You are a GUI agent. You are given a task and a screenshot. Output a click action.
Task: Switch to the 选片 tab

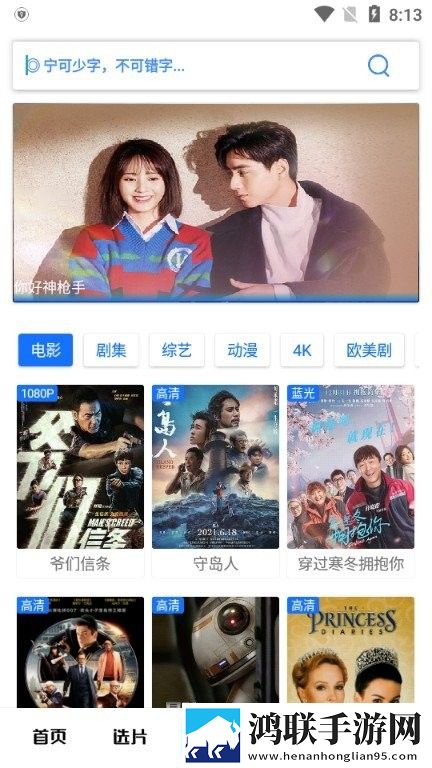click(x=130, y=737)
